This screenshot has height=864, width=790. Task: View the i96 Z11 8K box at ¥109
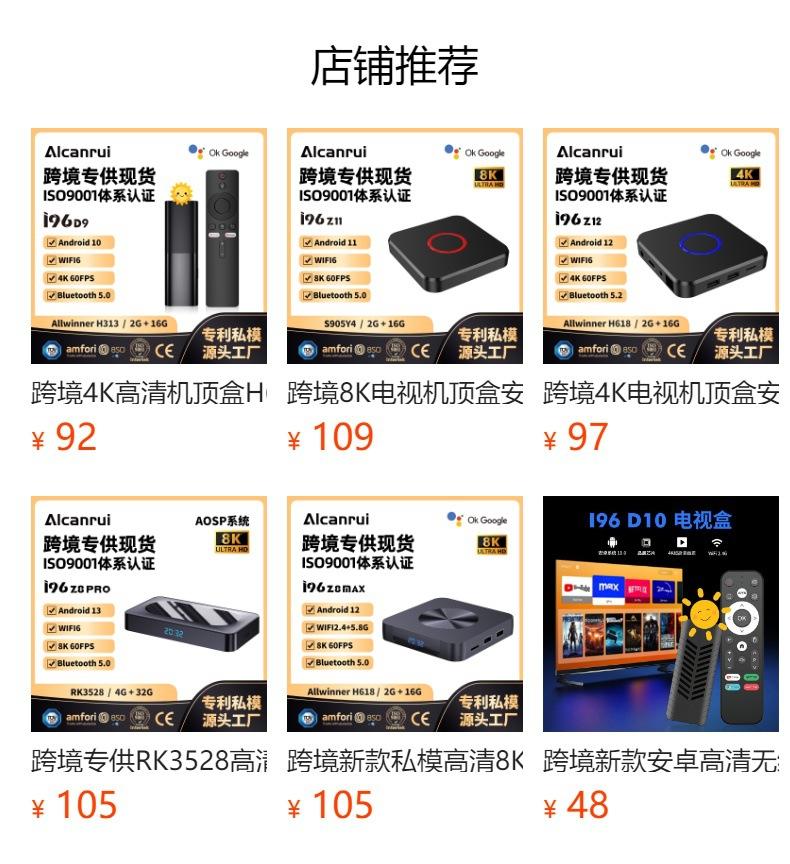point(405,246)
